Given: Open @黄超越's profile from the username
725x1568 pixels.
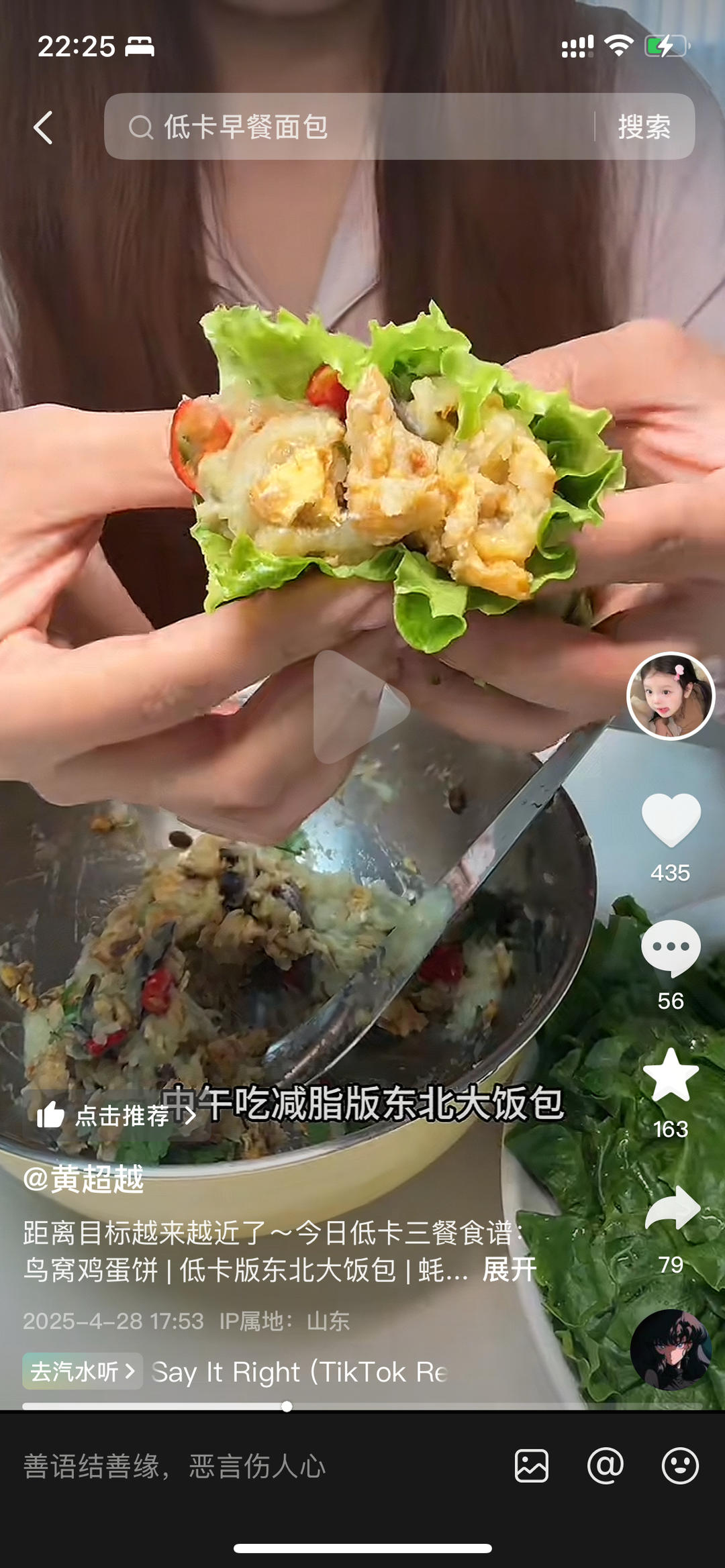Looking at the screenshot, I should (84, 1179).
